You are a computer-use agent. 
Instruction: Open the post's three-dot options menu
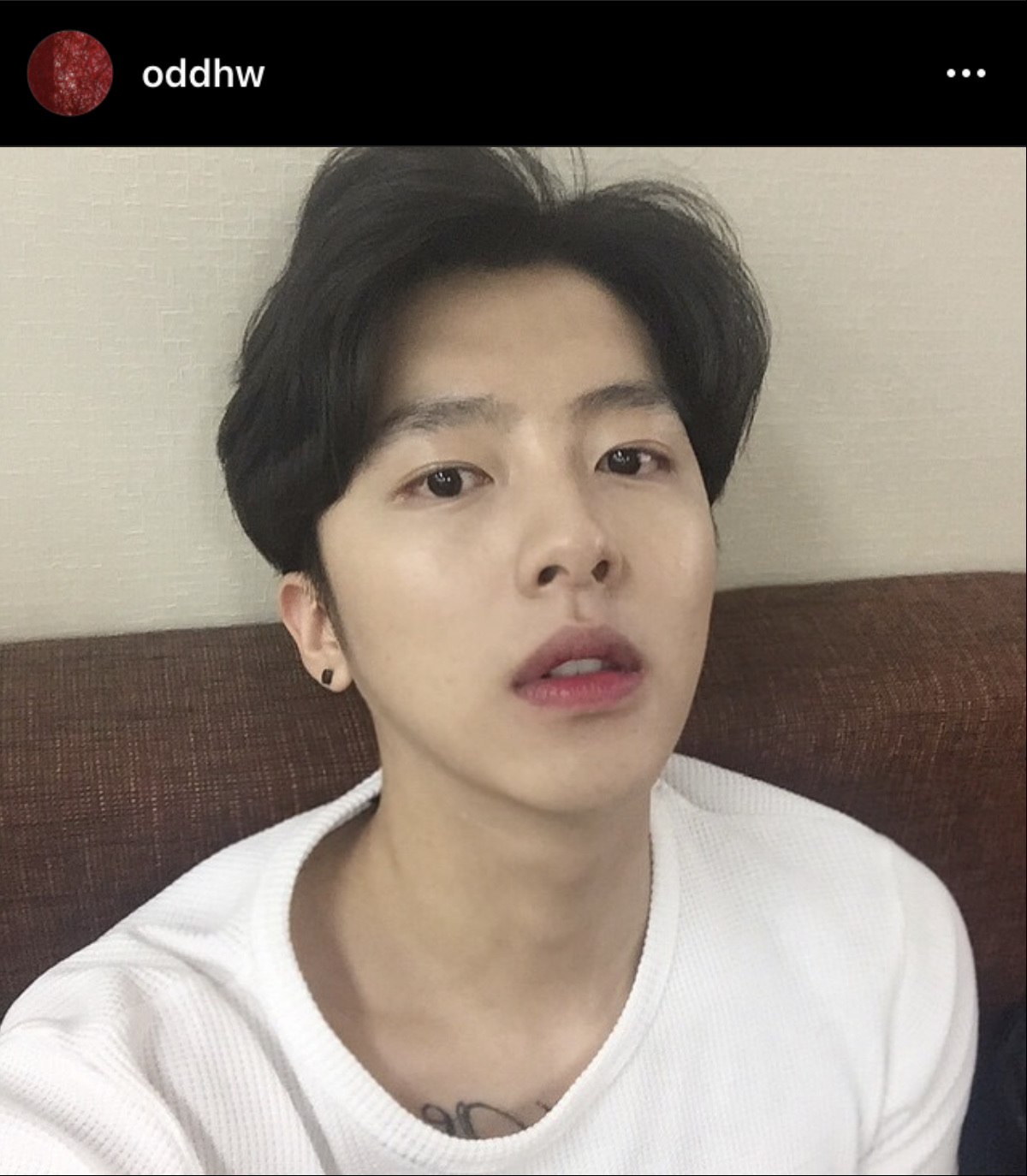pyautogui.click(x=965, y=74)
